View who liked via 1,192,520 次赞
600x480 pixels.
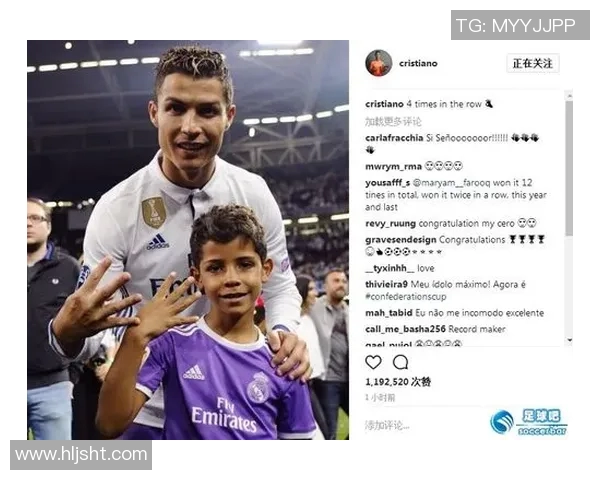coord(398,382)
